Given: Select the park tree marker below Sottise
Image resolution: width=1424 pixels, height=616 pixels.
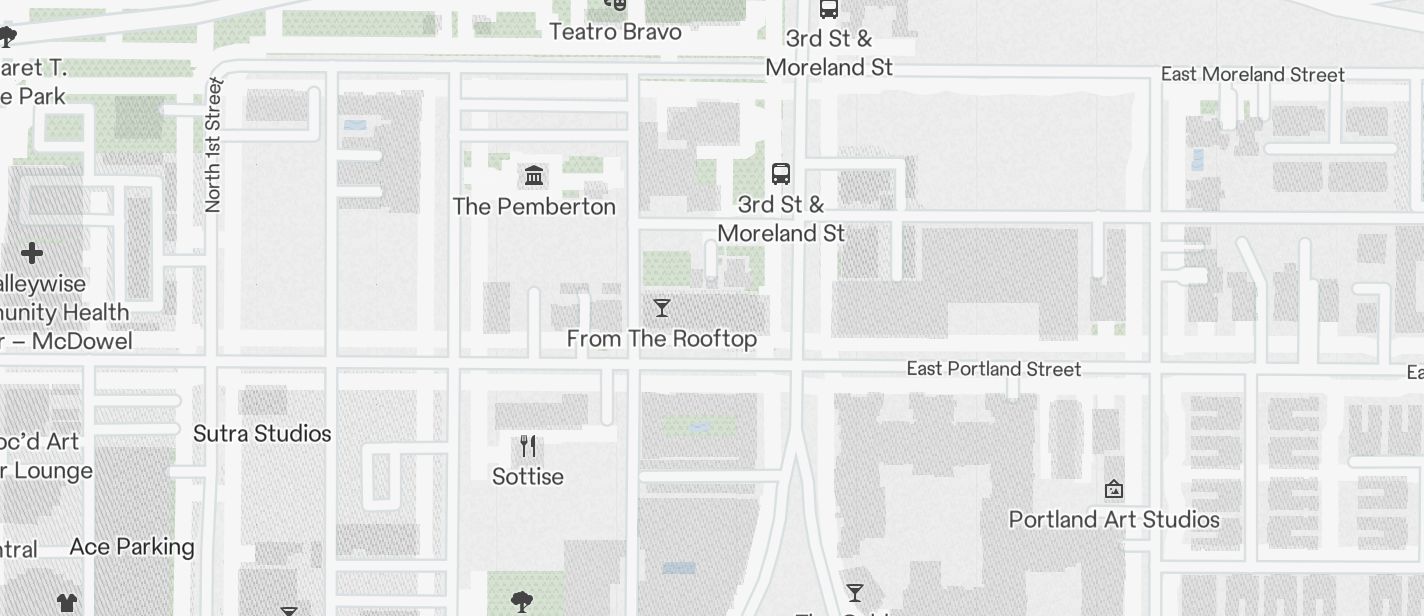Looking at the screenshot, I should 521,601.
